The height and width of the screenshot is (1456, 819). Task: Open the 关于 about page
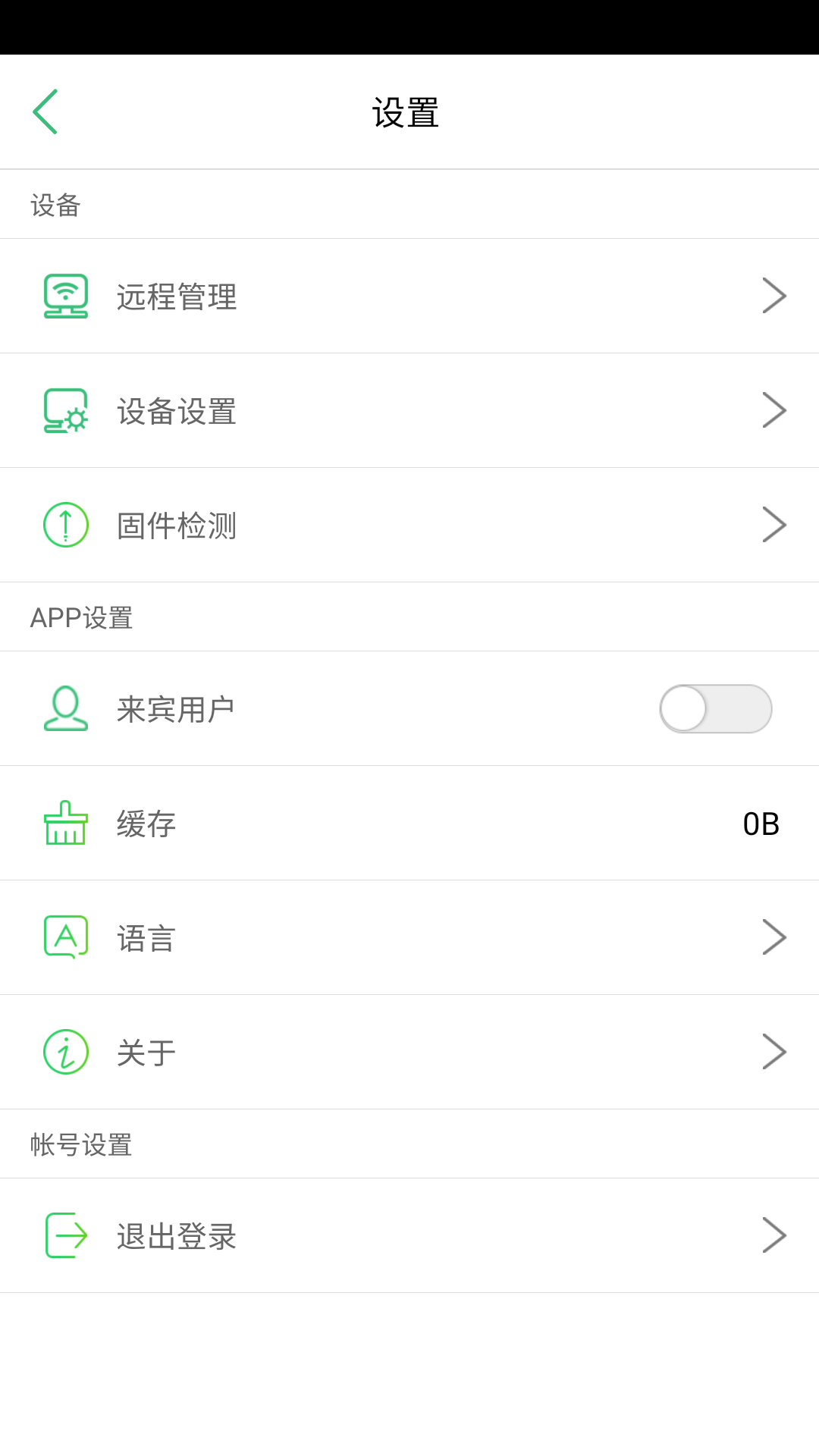(x=409, y=1053)
